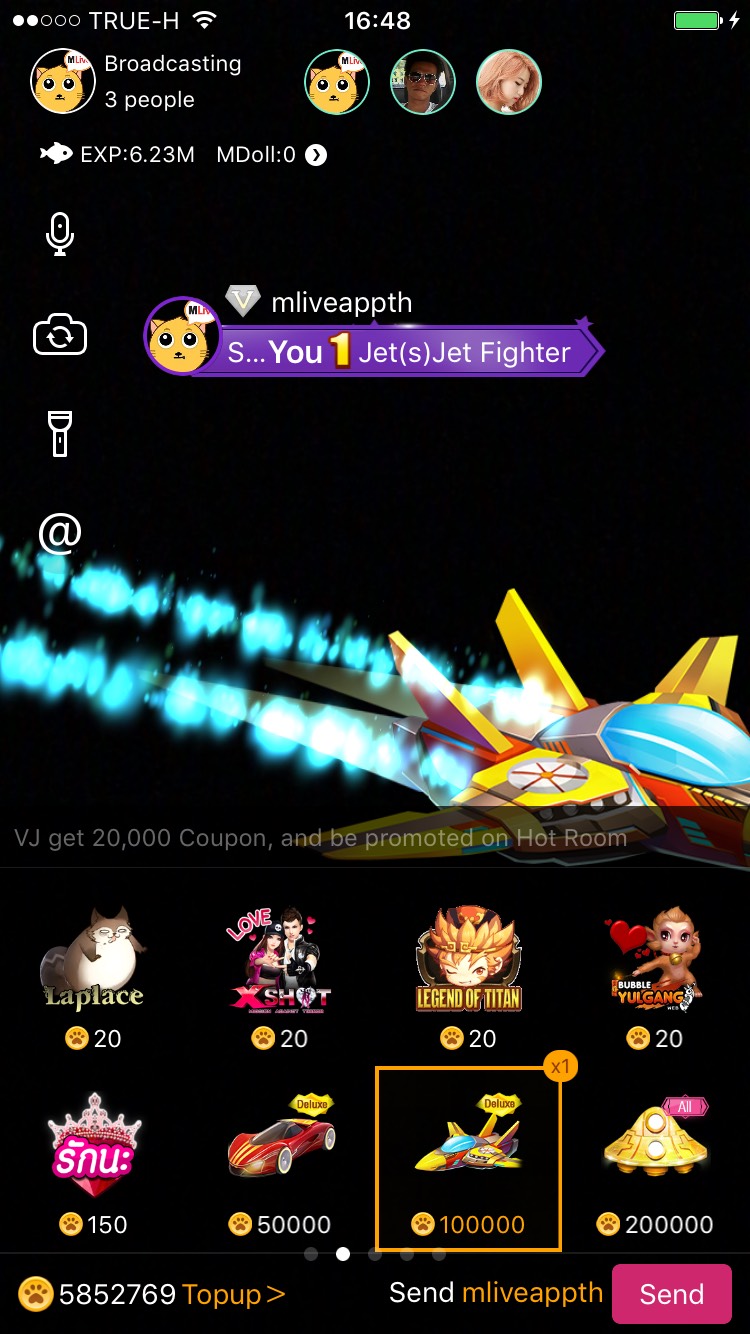Jump to the third gift page dot

(x=375, y=1254)
